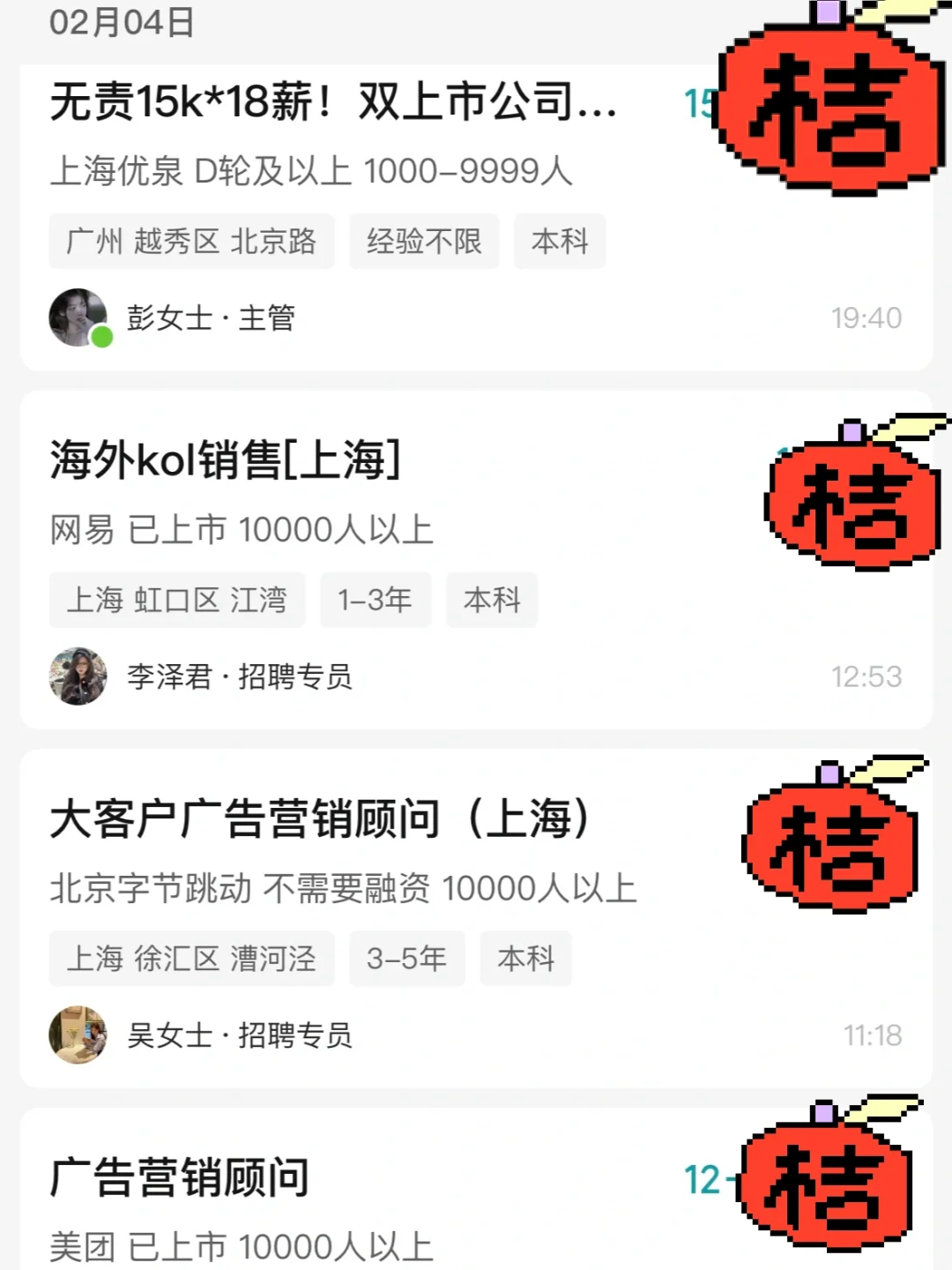Open the 广告营销顾问 job at 美团

[180, 1178]
